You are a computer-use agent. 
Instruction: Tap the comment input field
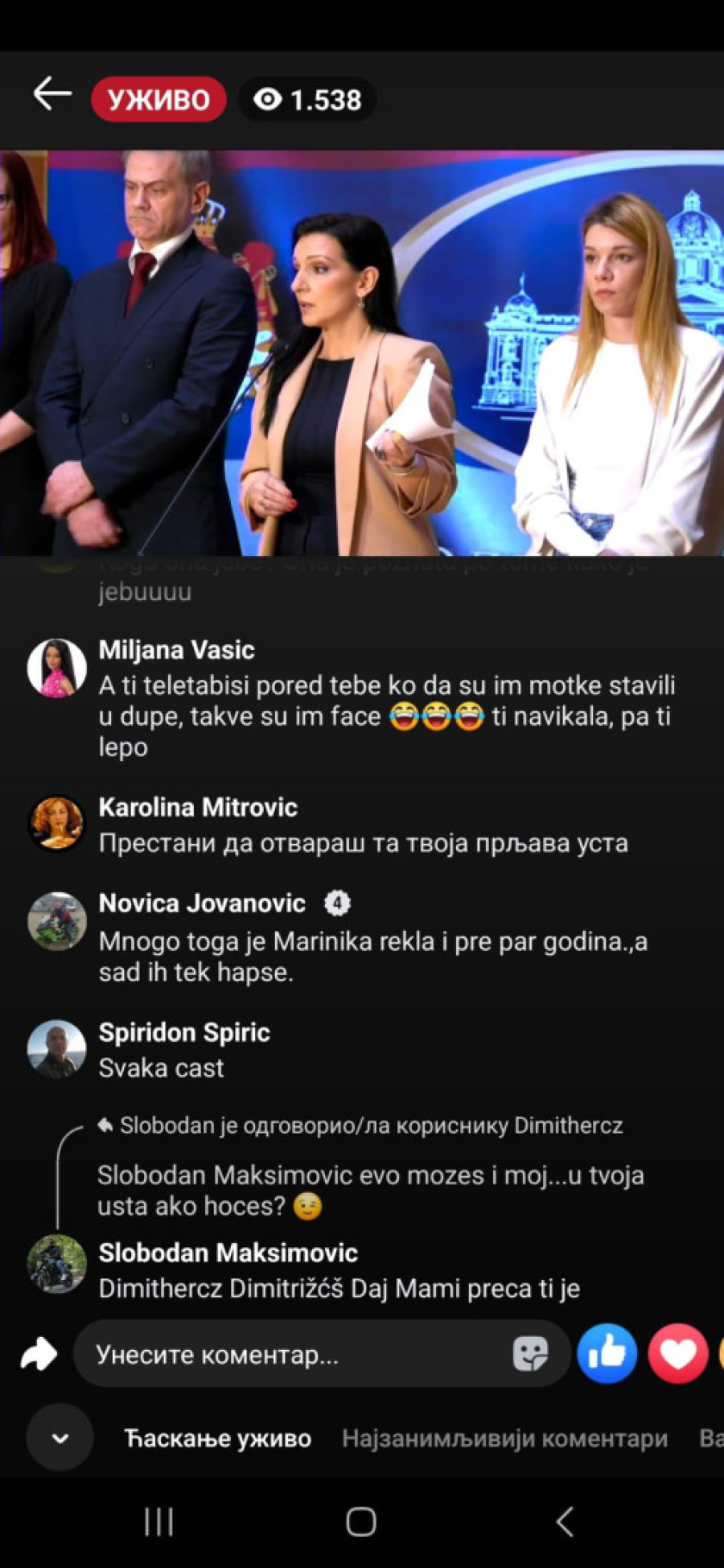point(298,1355)
